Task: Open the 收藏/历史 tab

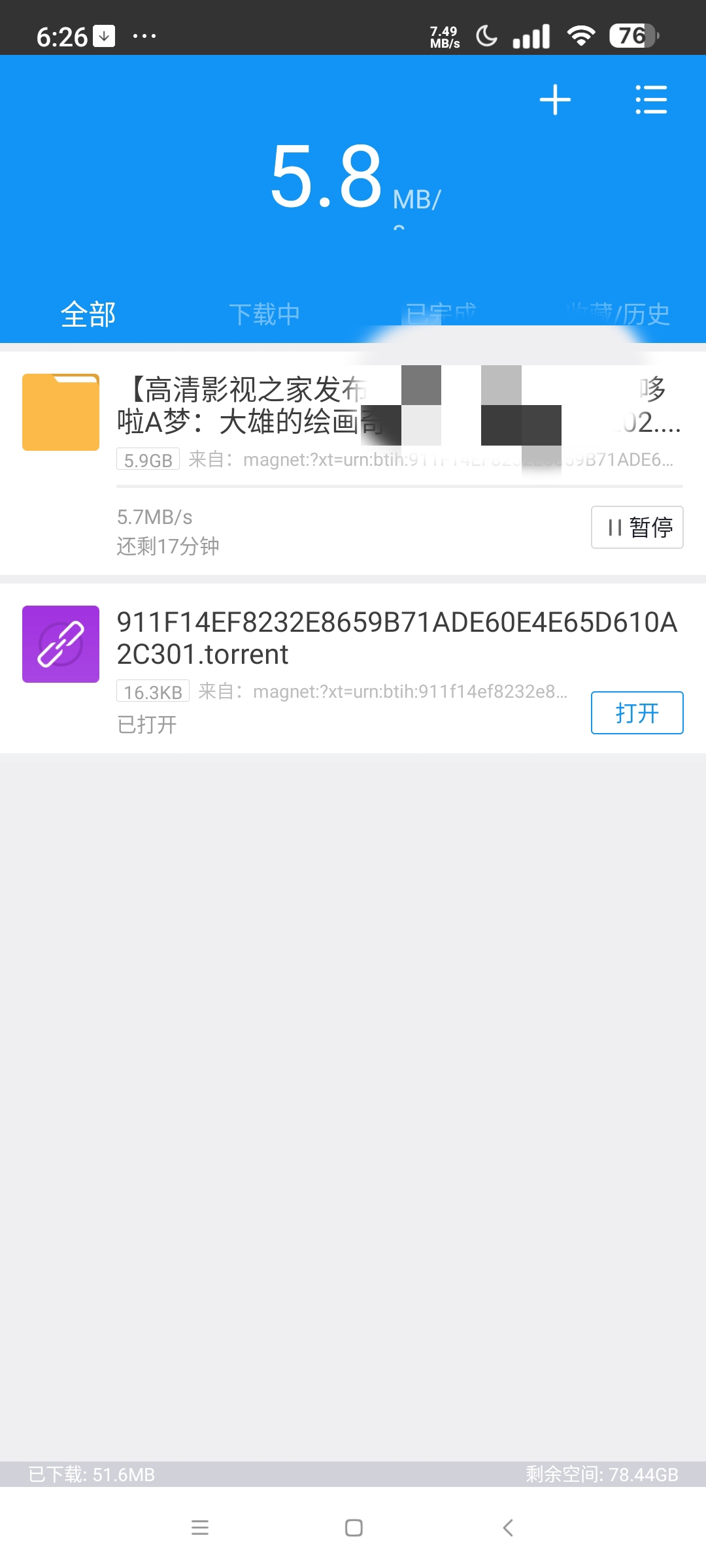Action: click(618, 314)
